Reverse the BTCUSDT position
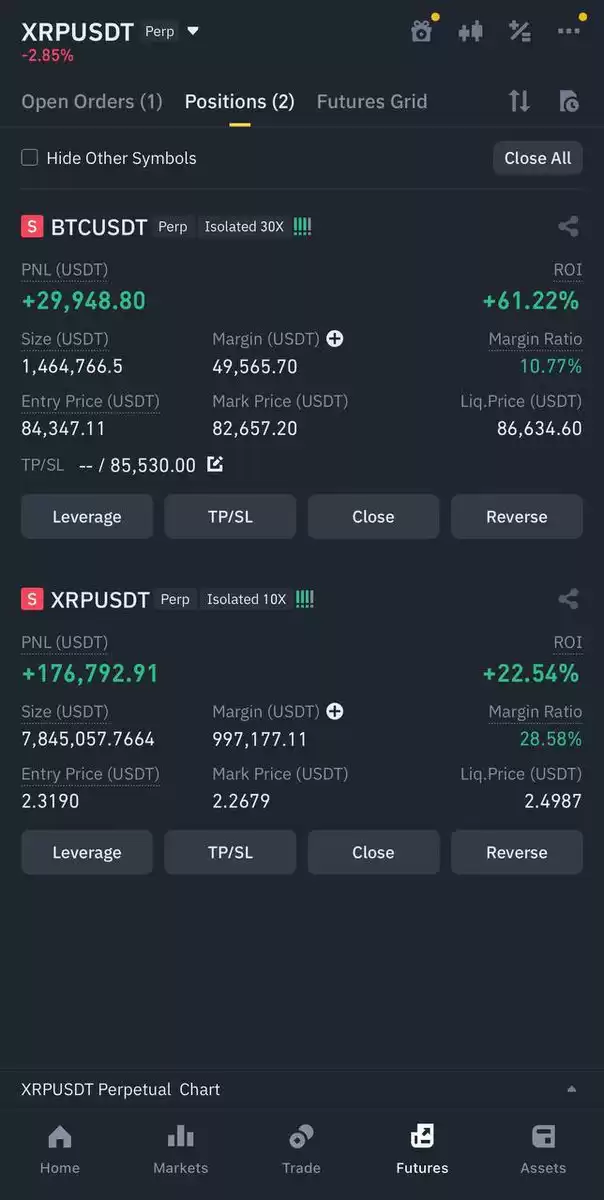This screenshot has width=604, height=1200. coord(517,517)
